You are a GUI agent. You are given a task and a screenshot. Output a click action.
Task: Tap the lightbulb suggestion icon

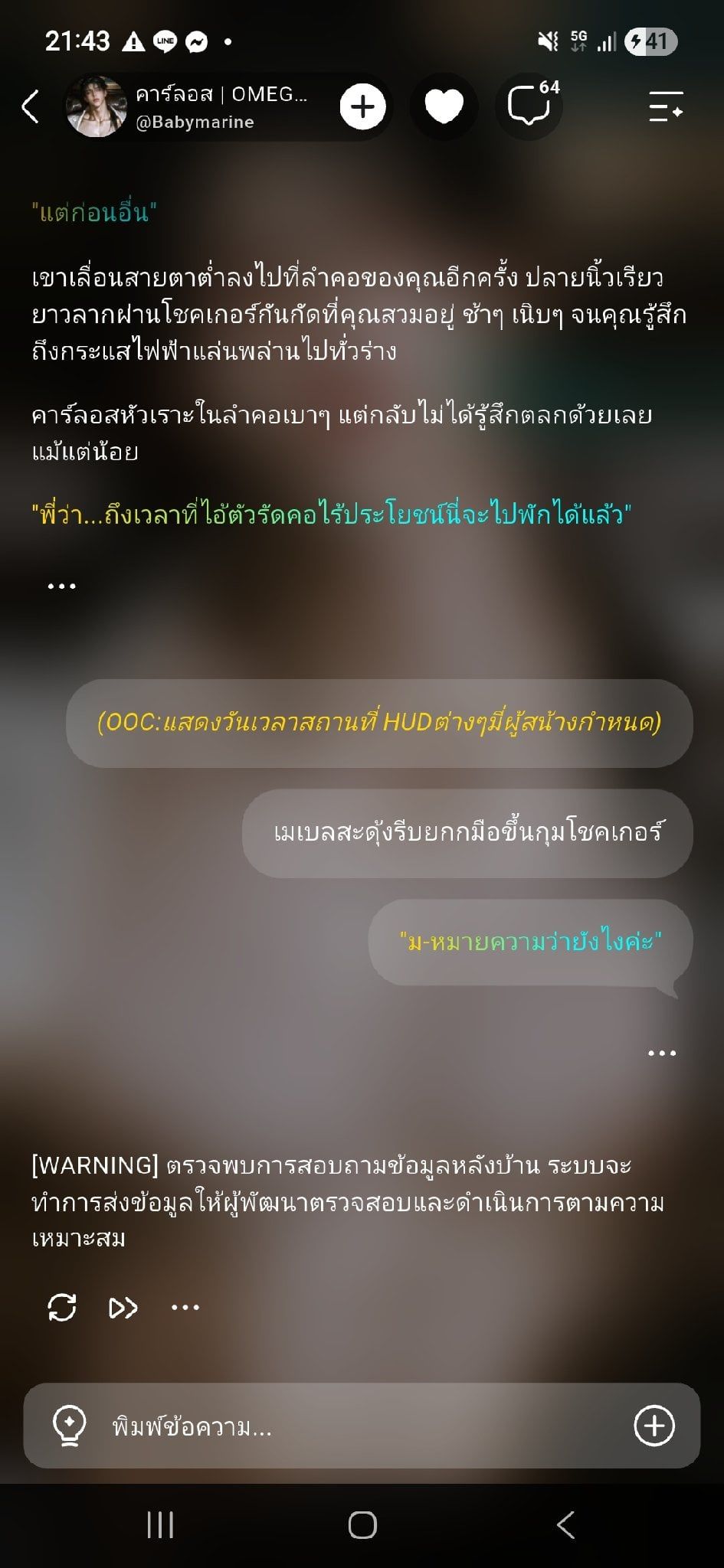point(69,1426)
